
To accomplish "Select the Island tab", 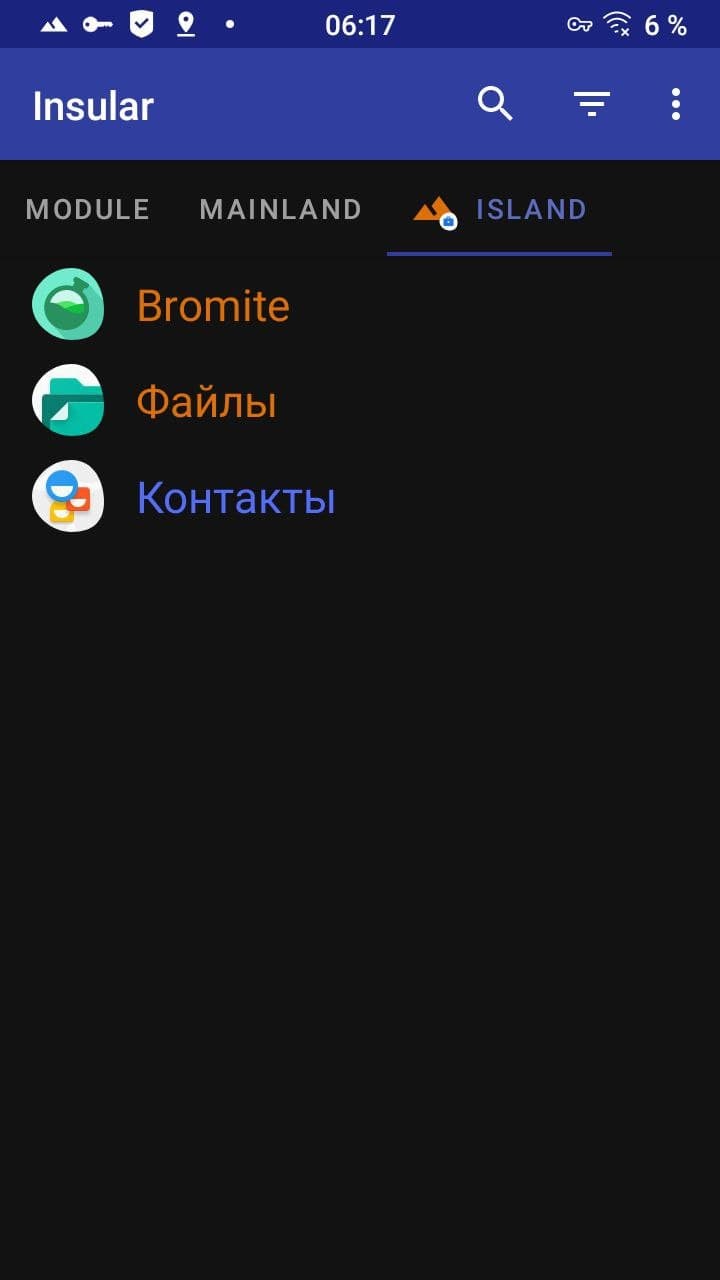I will point(500,210).
